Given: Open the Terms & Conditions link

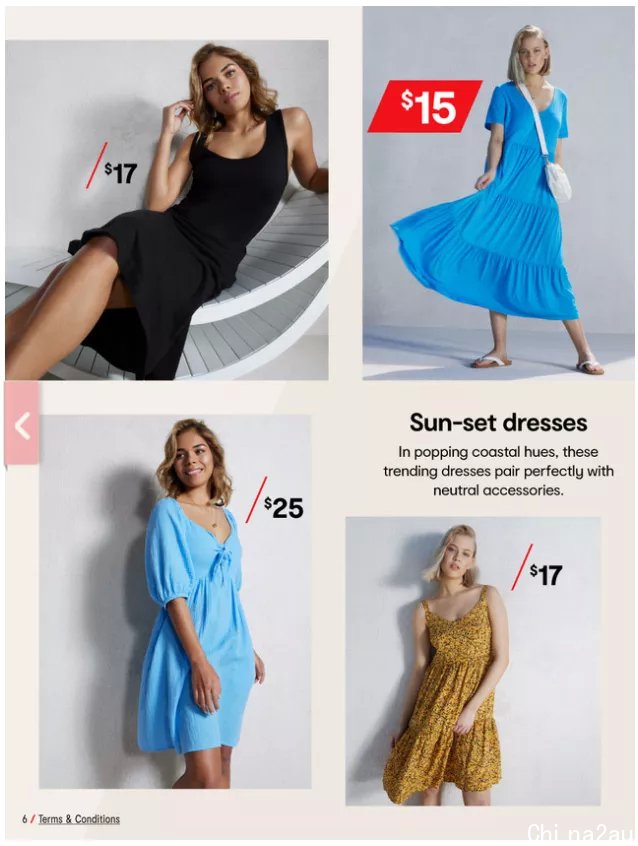Looking at the screenshot, I should (x=79, y=819).
